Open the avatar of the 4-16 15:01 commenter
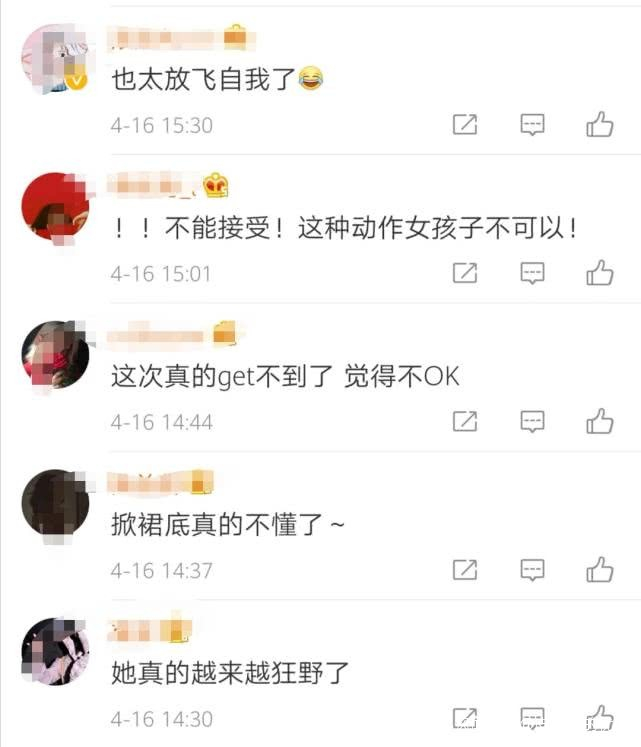The height and width of the screenshot is (747, 641). (x=55, y=207)
